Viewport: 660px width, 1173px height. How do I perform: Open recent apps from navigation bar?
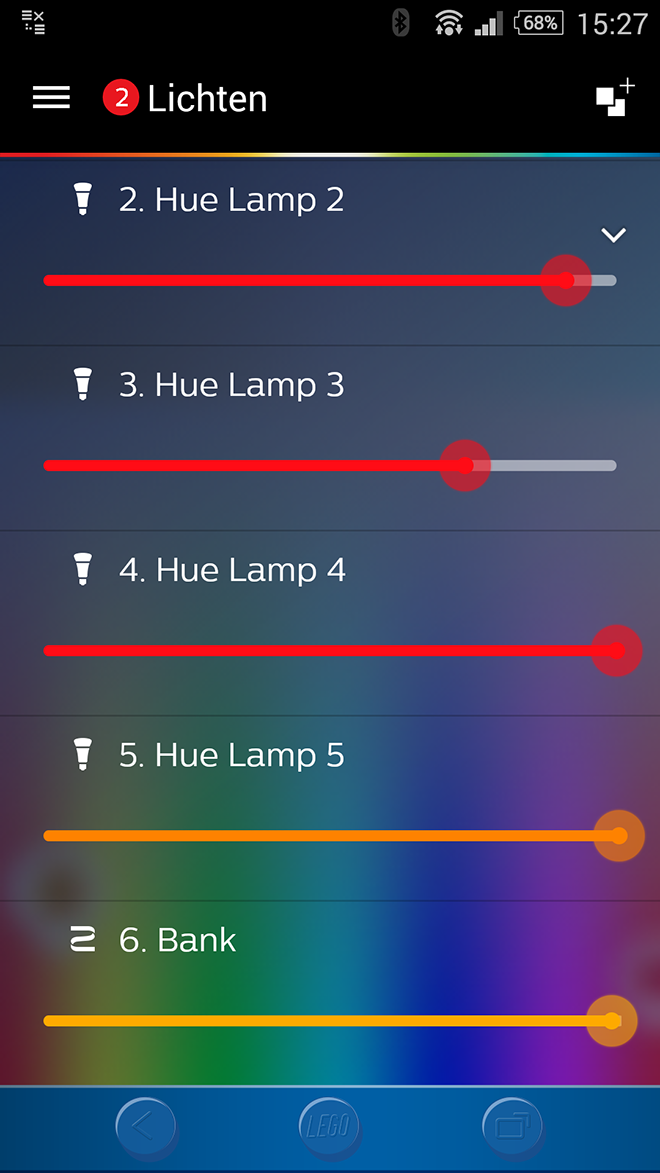[513, 1125]
